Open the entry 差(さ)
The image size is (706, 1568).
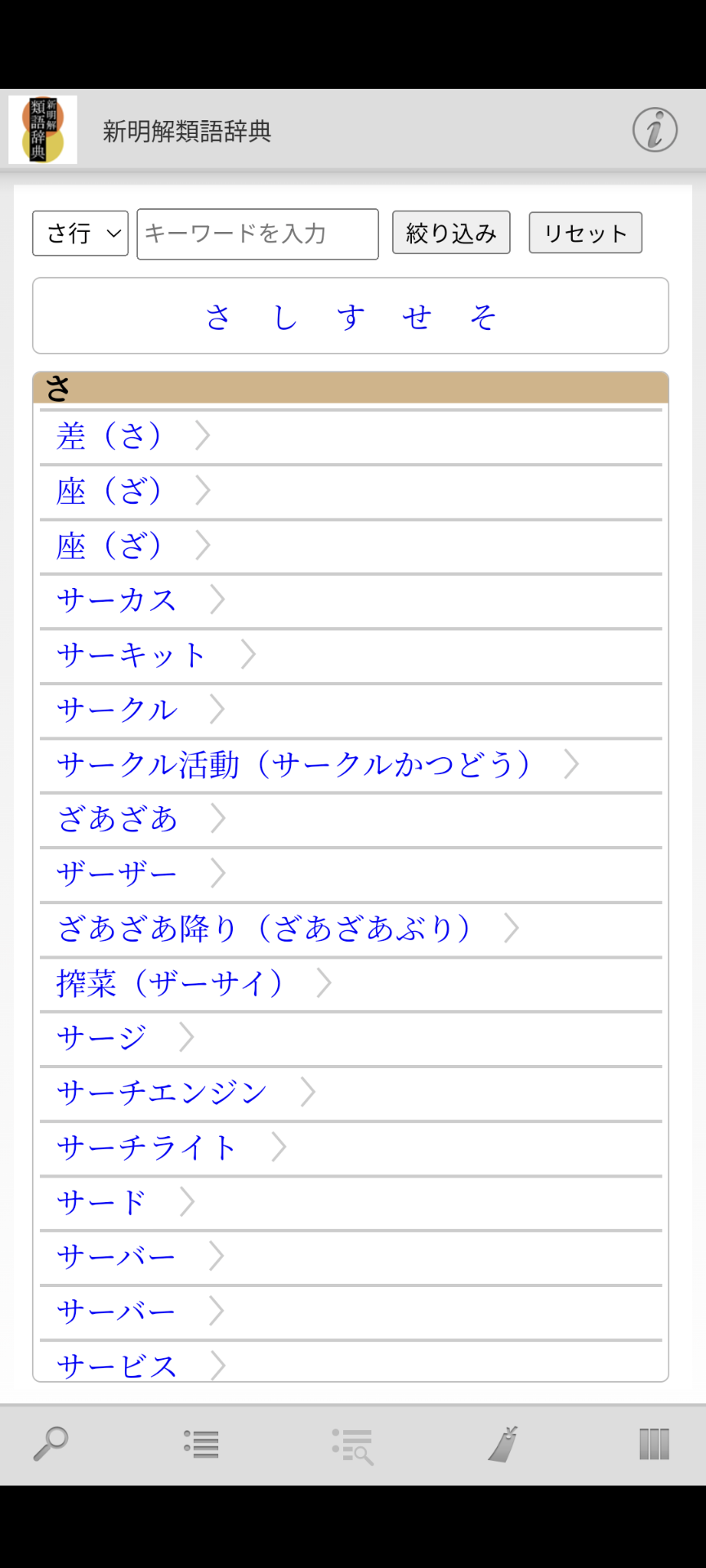[351, 437]
